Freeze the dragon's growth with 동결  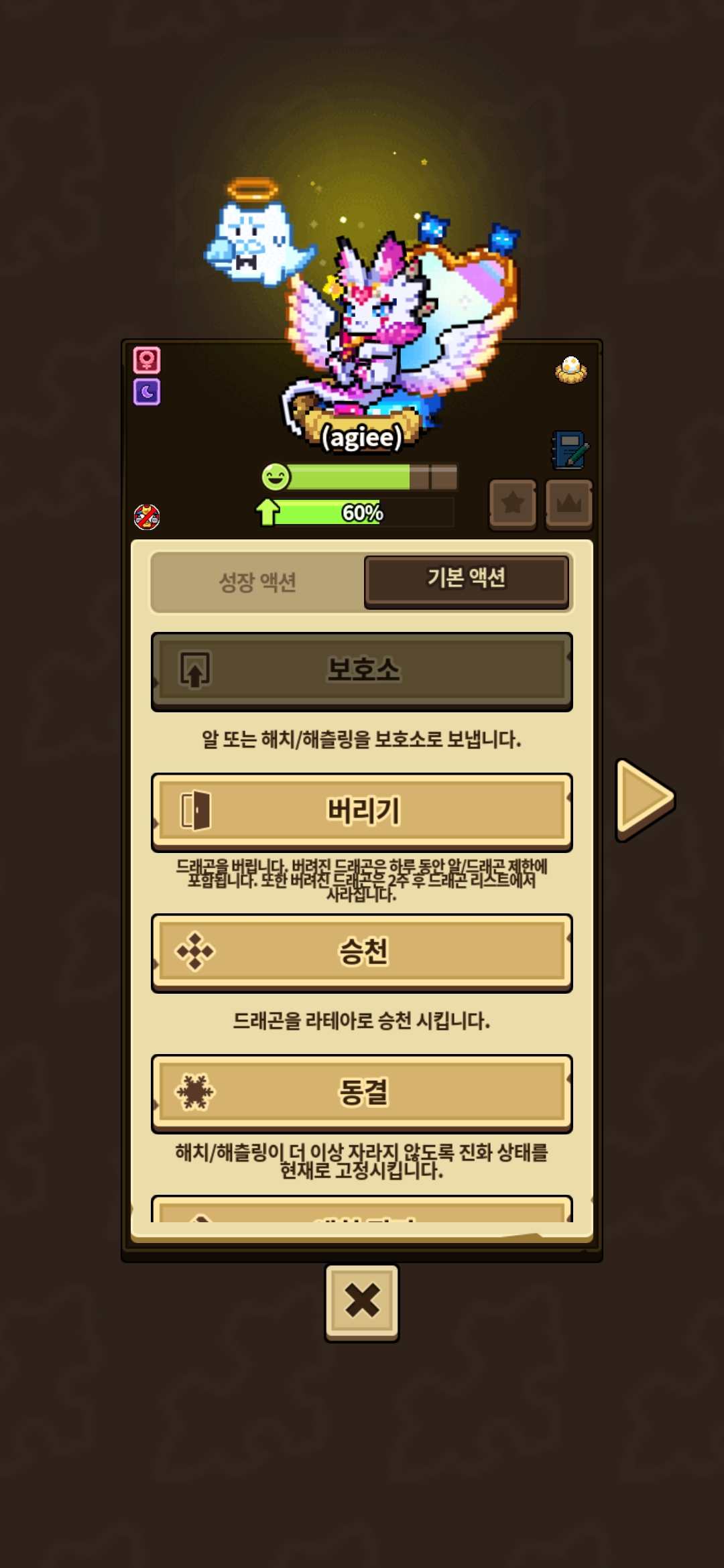[x=362, y=1092]
